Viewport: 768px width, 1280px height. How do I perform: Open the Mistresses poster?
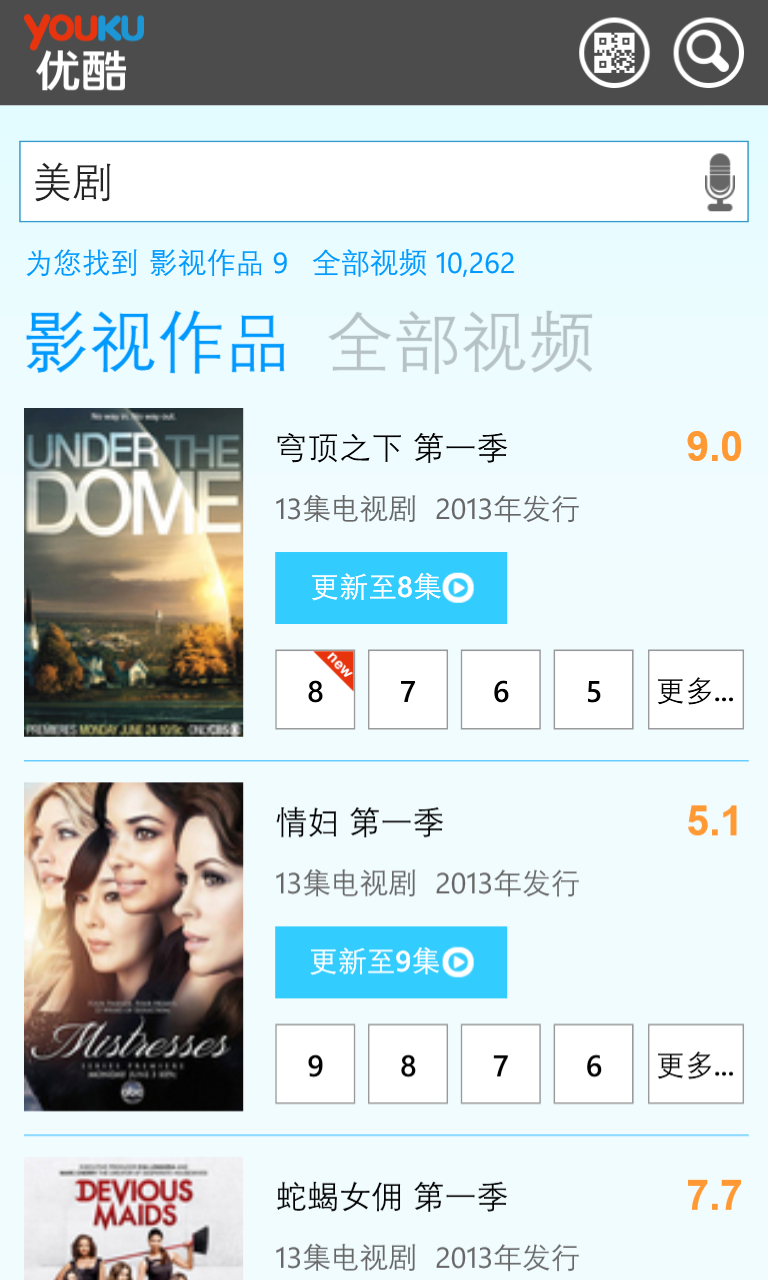(133, 946)
